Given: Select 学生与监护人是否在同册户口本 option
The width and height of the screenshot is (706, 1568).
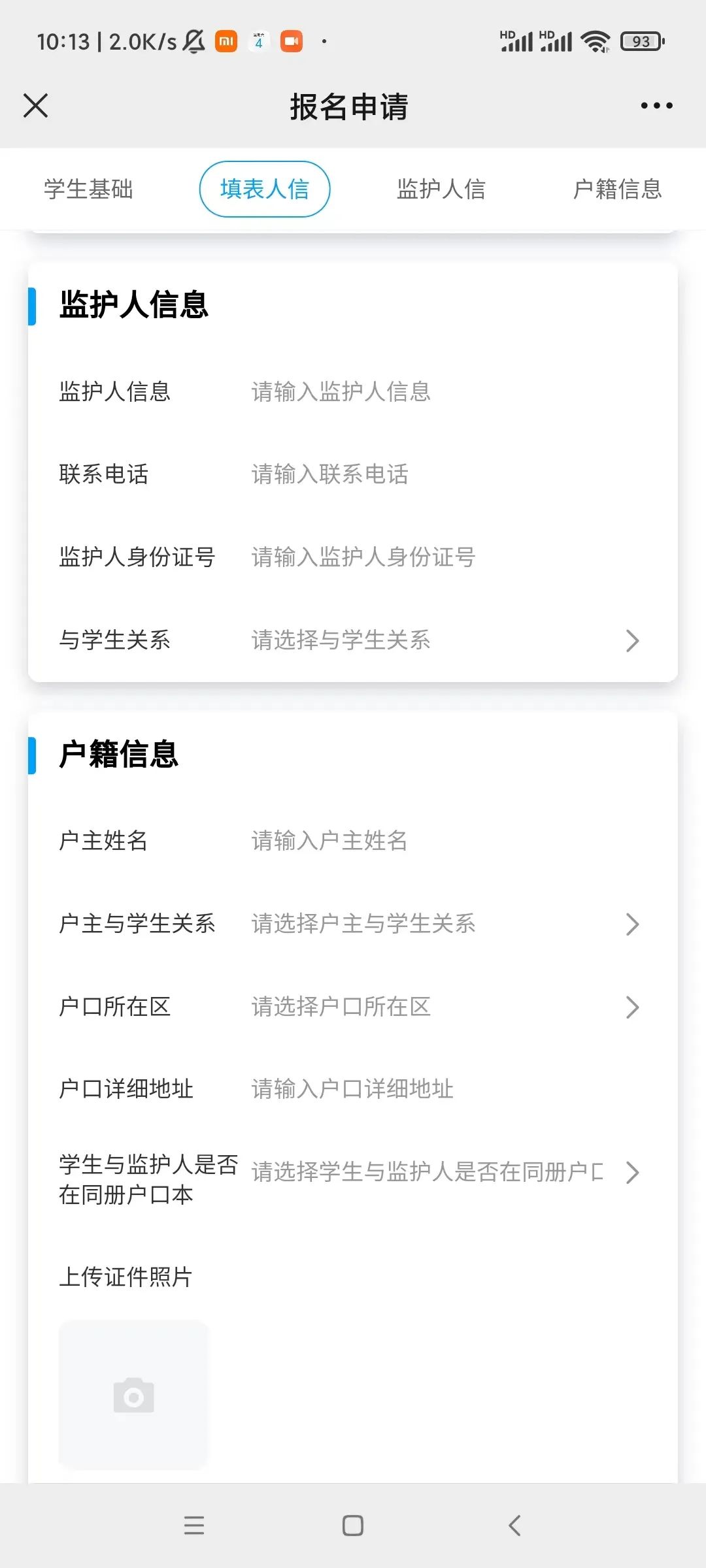Looking at the screenshot, I should (445, 1172).
